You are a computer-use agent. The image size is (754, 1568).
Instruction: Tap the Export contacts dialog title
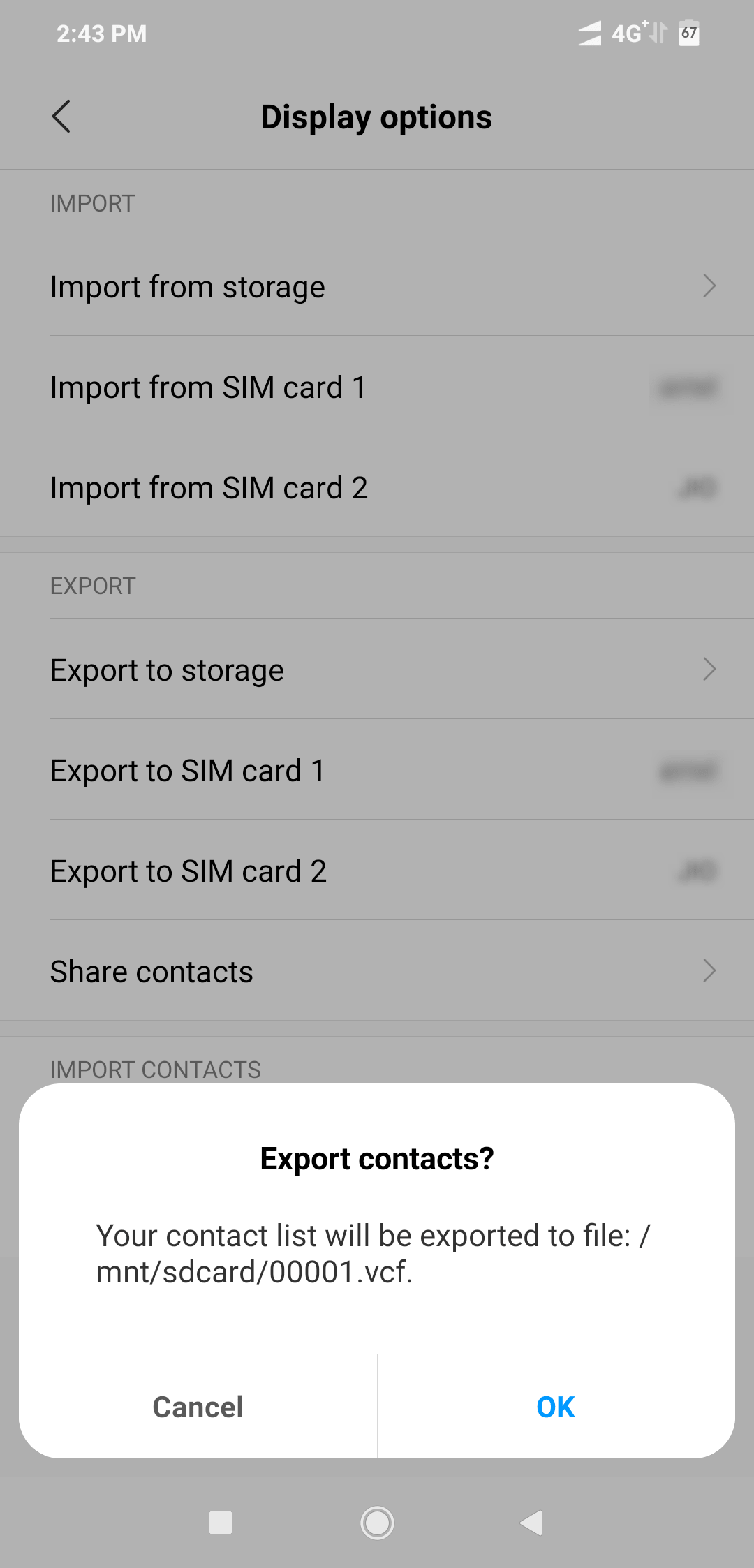[376, 1158]
